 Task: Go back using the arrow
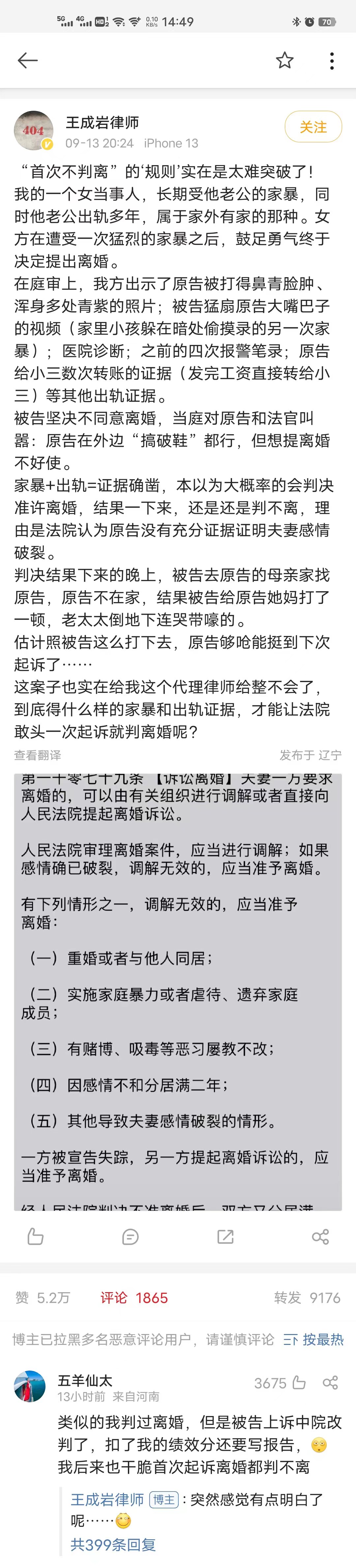pyautogui.click(x=27, y=60)
